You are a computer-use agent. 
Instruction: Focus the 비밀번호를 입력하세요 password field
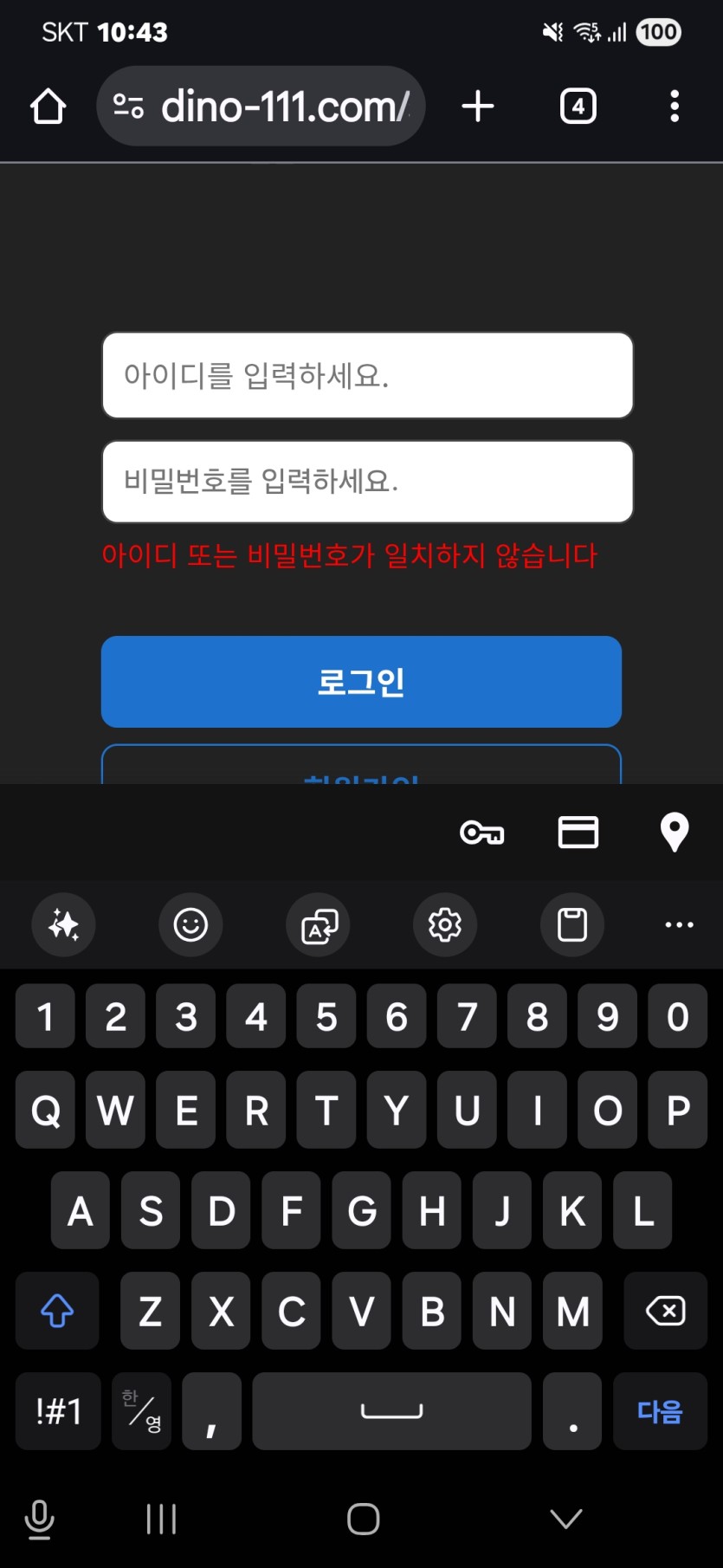(367, 482)
